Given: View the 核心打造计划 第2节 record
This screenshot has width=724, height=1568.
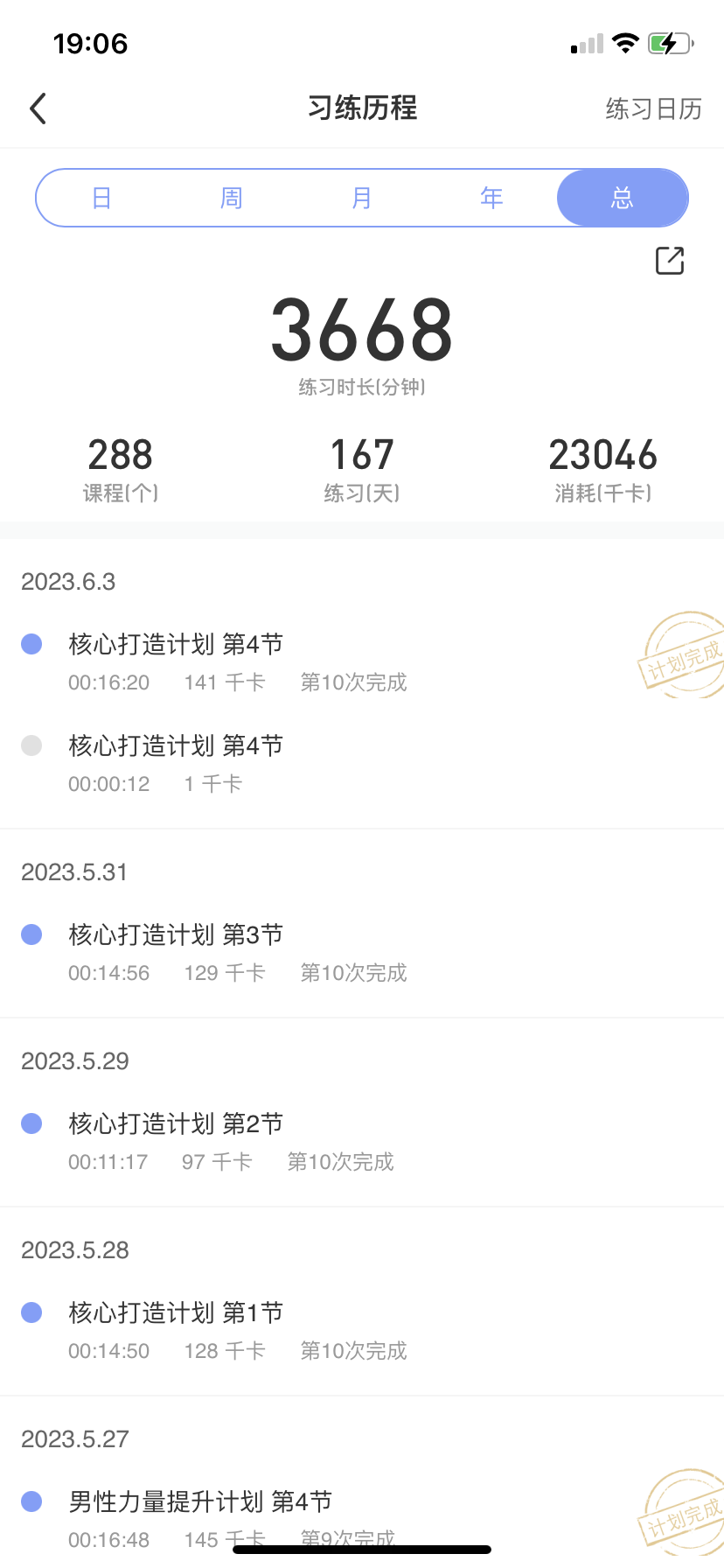Looking at the screenshot, I should tap(362, 1142).
